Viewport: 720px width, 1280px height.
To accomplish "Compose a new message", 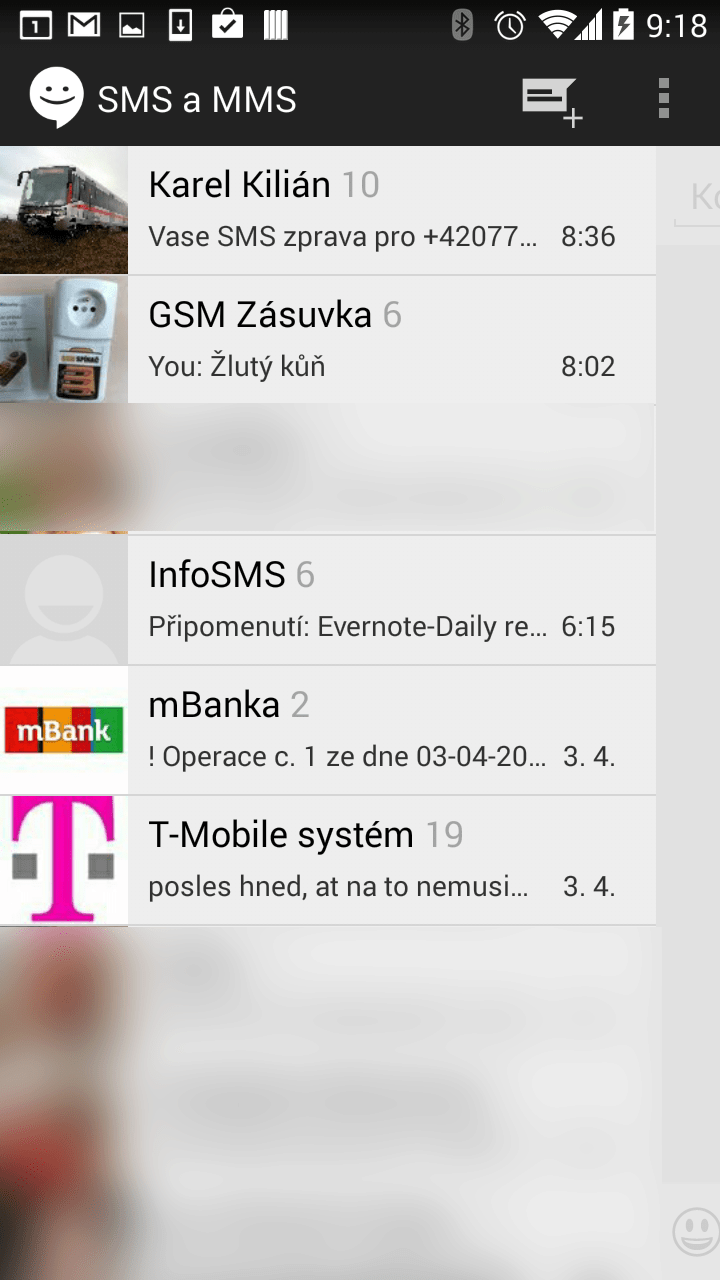I will pyautogui.click(x=552, y=100).
